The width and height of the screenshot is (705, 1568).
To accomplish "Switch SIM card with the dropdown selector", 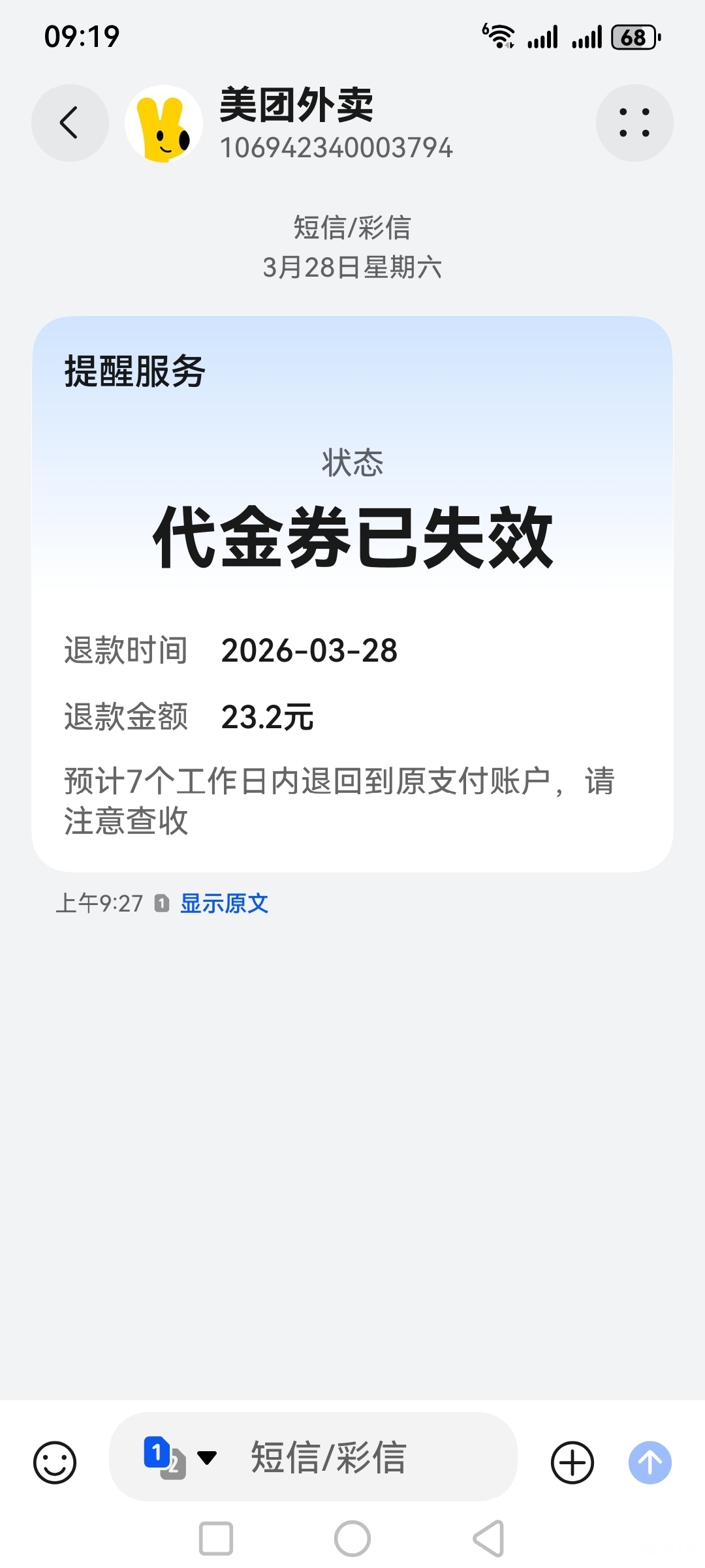I will pos(180,1457).
